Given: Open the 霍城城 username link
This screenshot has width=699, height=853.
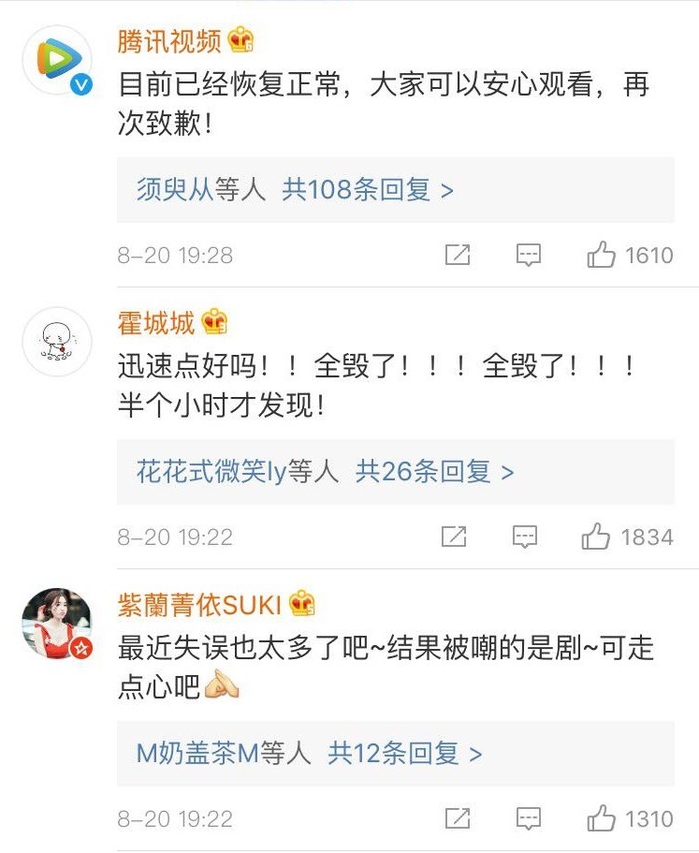Looking at the screenshot, I should [x=156, y=323].
